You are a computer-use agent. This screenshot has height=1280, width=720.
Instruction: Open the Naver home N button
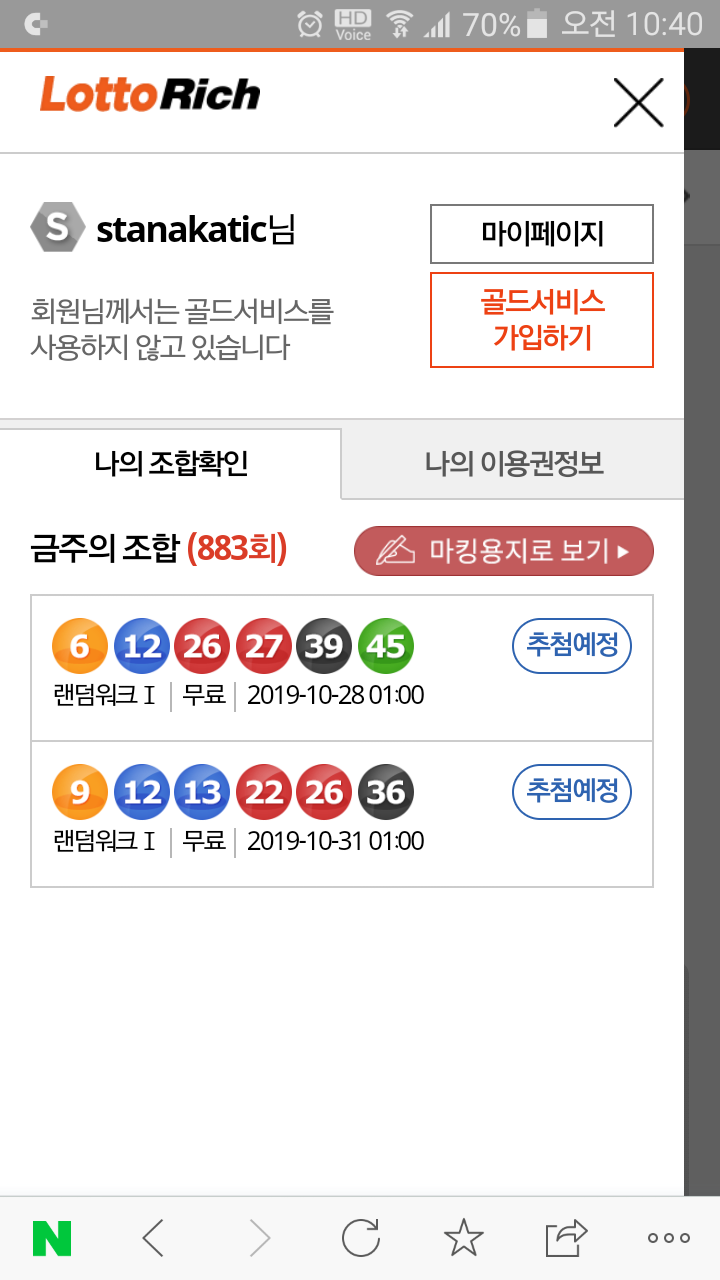tap(52, 1238)
